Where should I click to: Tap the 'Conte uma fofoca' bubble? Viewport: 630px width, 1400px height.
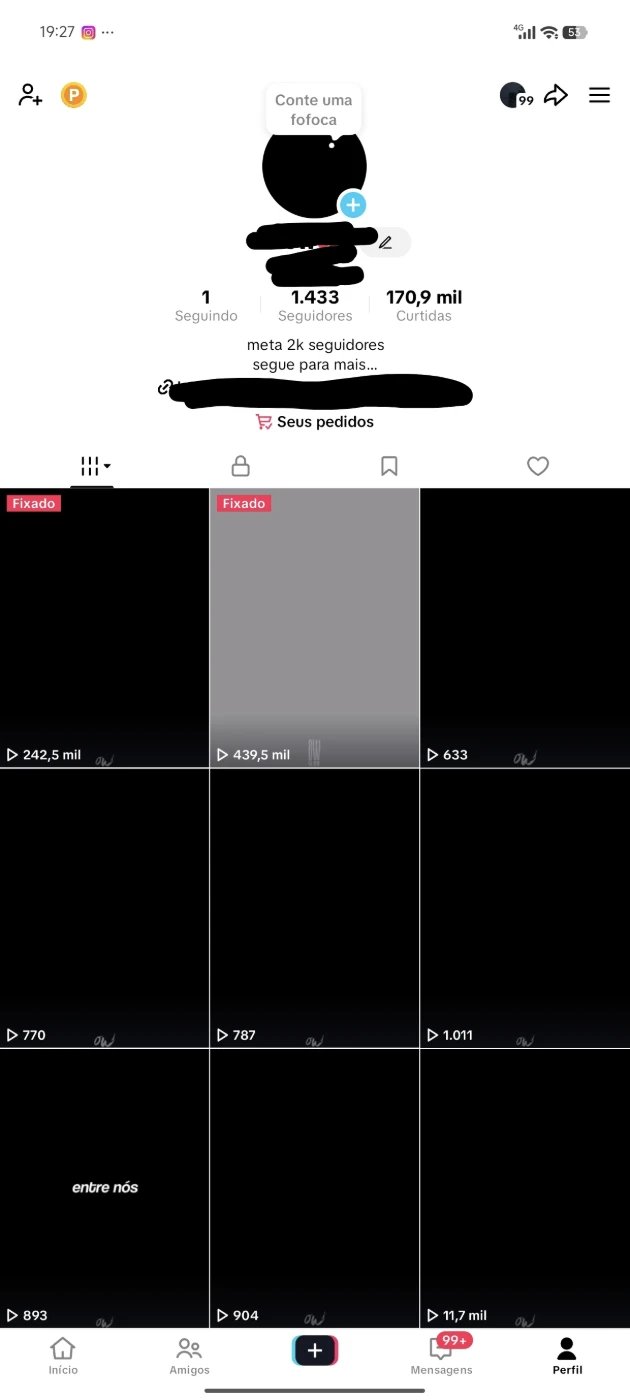[x=313, y=109]
